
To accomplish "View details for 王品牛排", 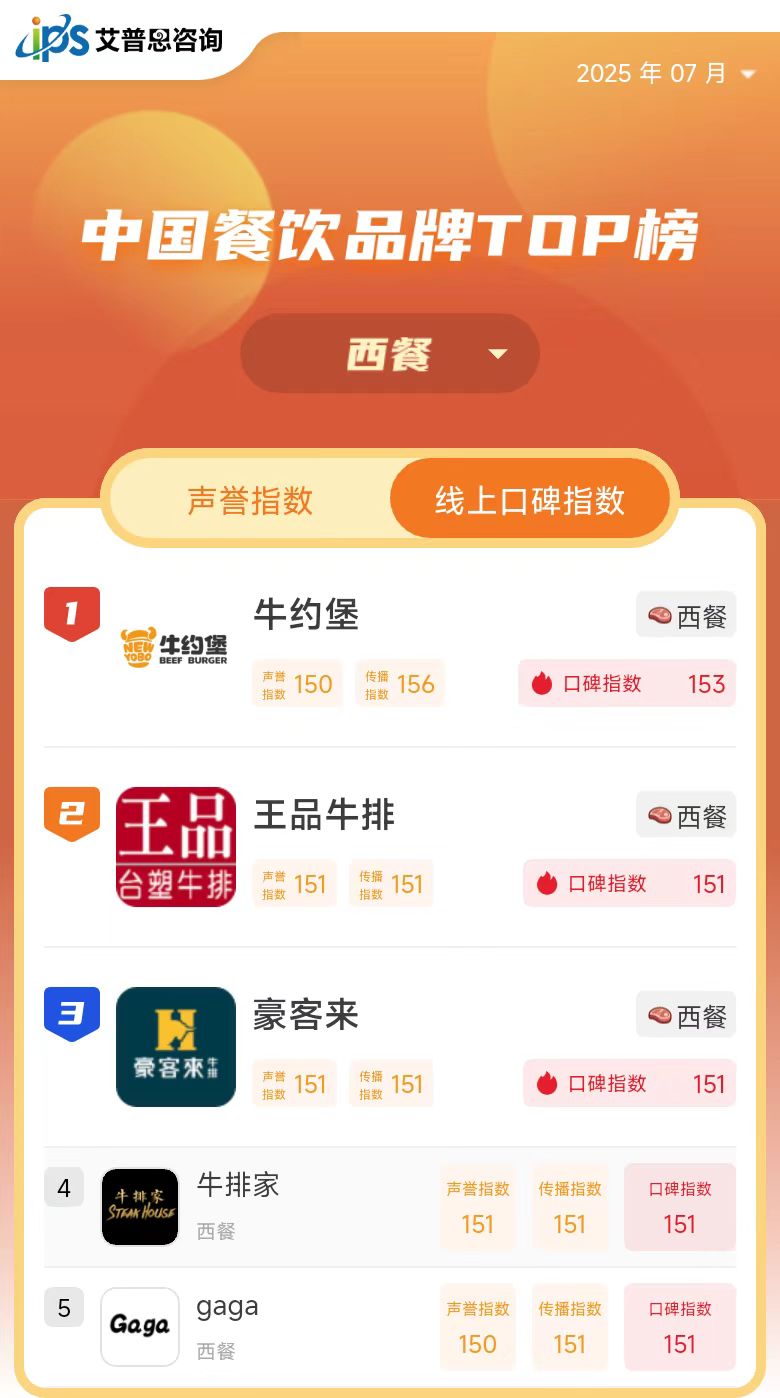I will [324, 815].
